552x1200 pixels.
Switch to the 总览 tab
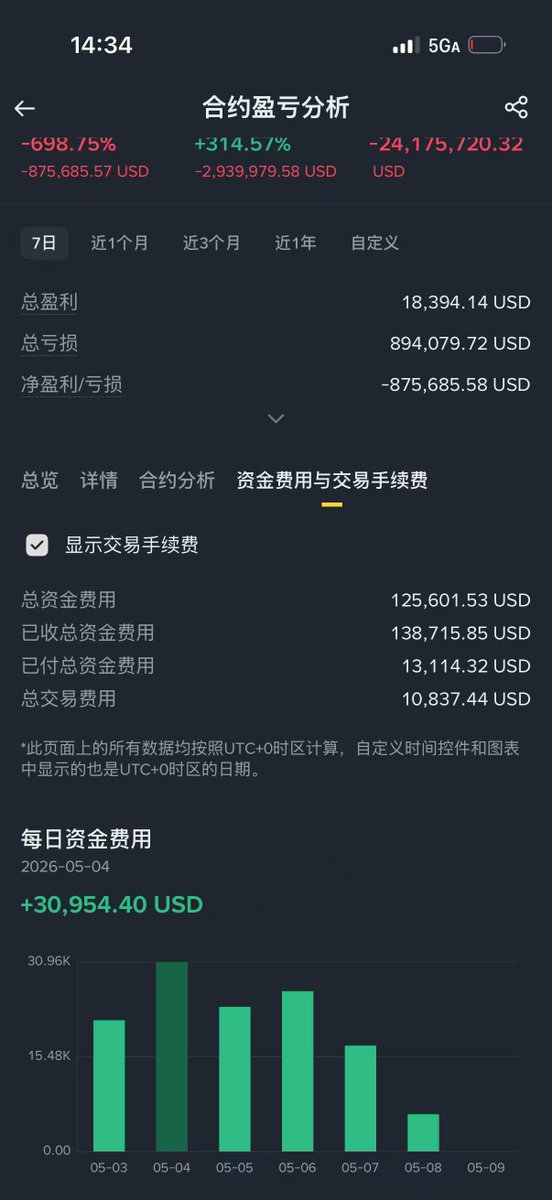[x=40, y=481]
